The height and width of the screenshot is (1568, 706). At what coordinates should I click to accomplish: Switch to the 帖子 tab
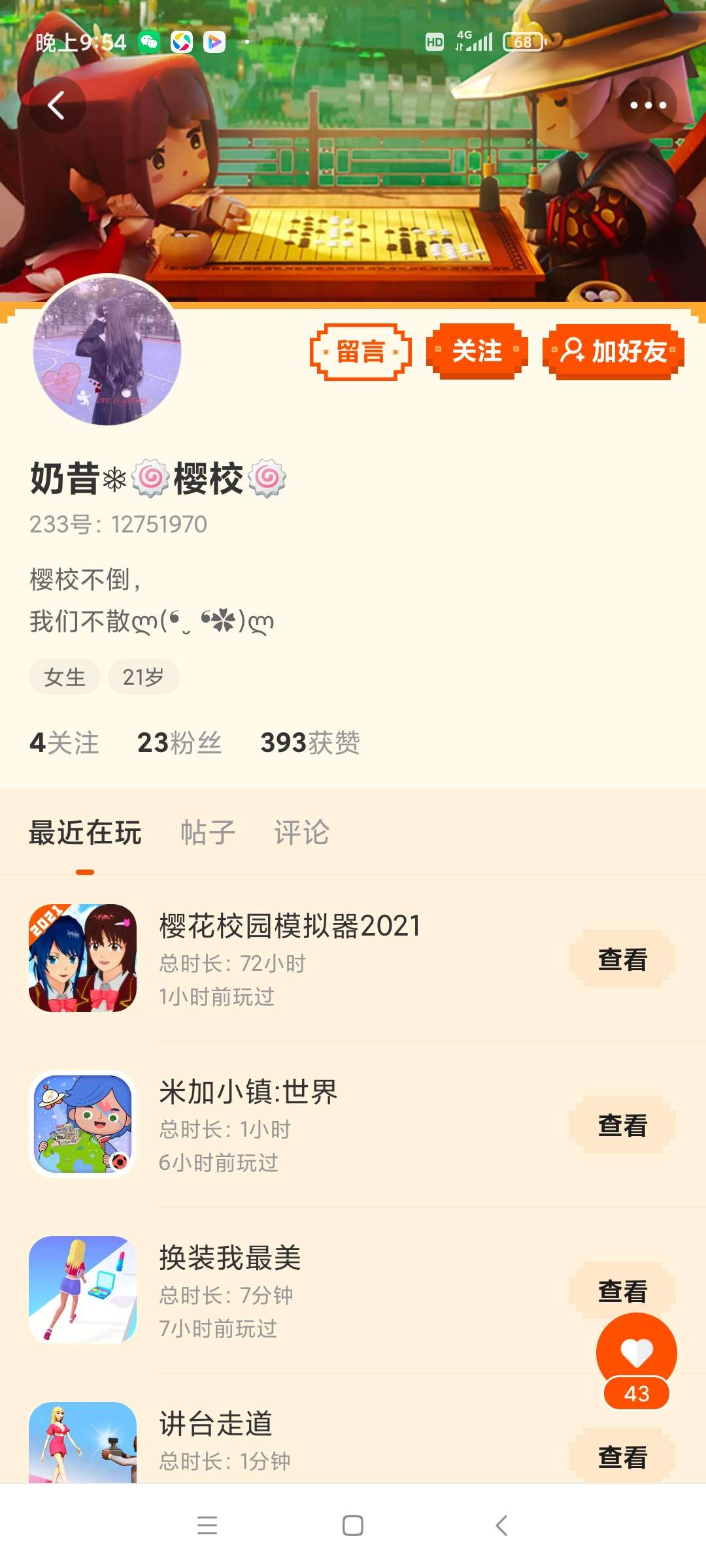tap(208, 833)
